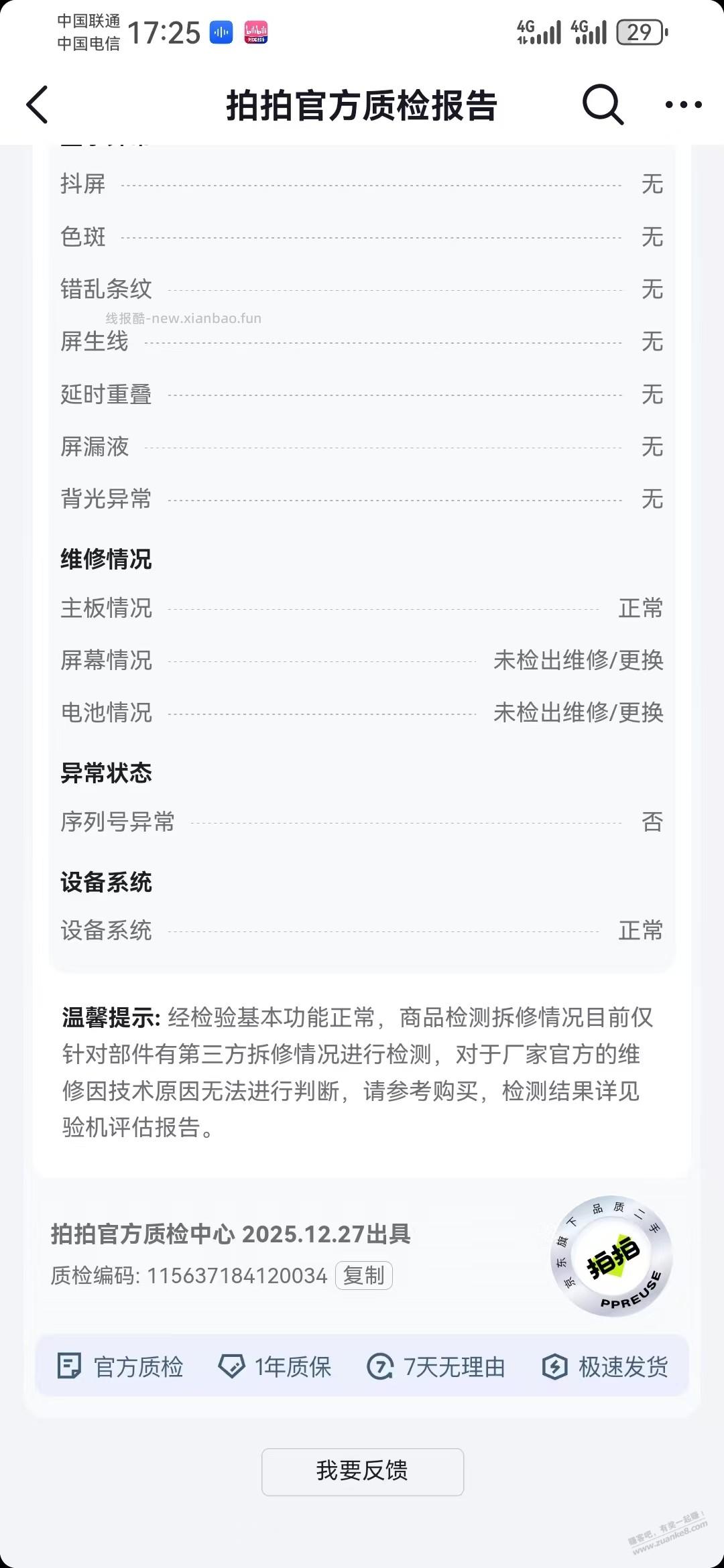Select the 极速发货 lightning icon

point(554,1367)
